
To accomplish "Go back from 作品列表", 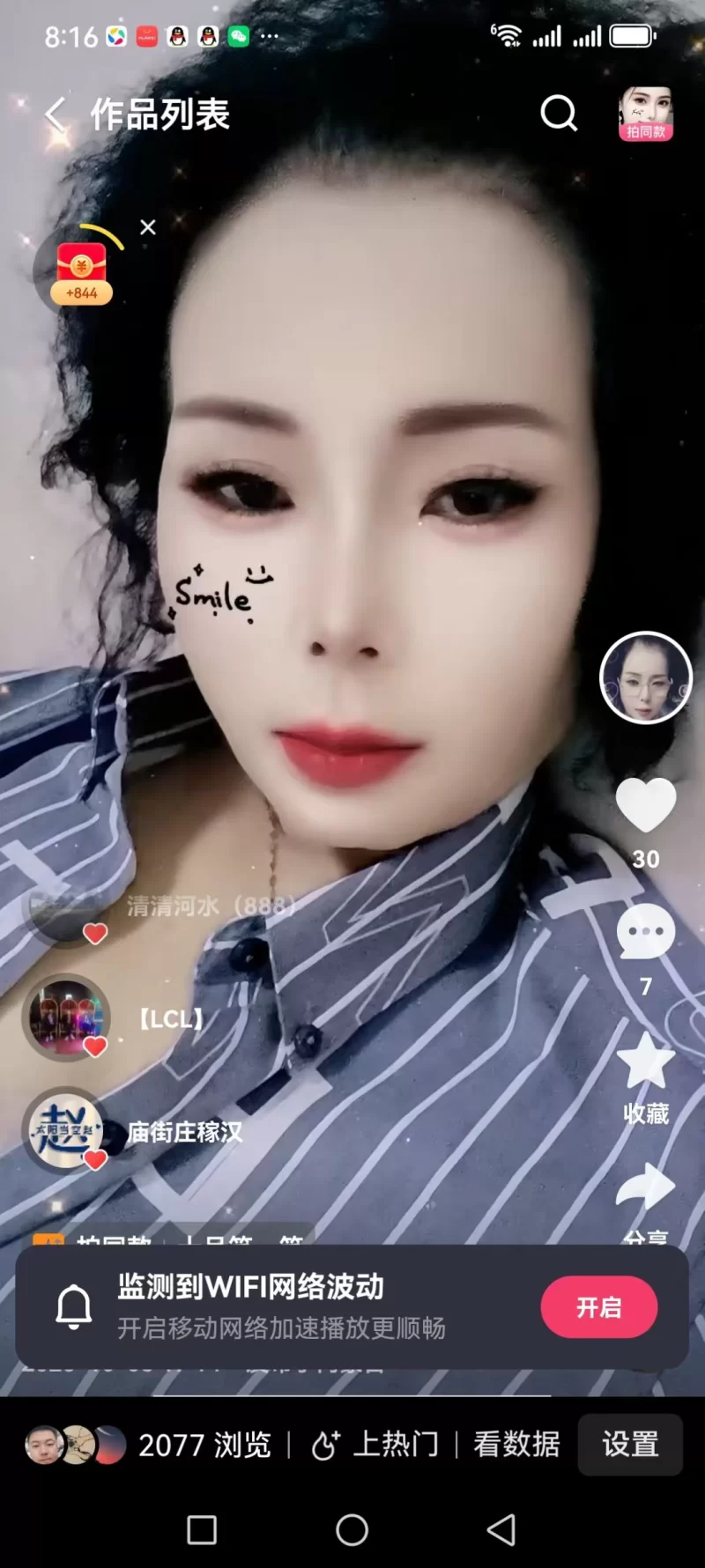I will [x=56, y=115].
